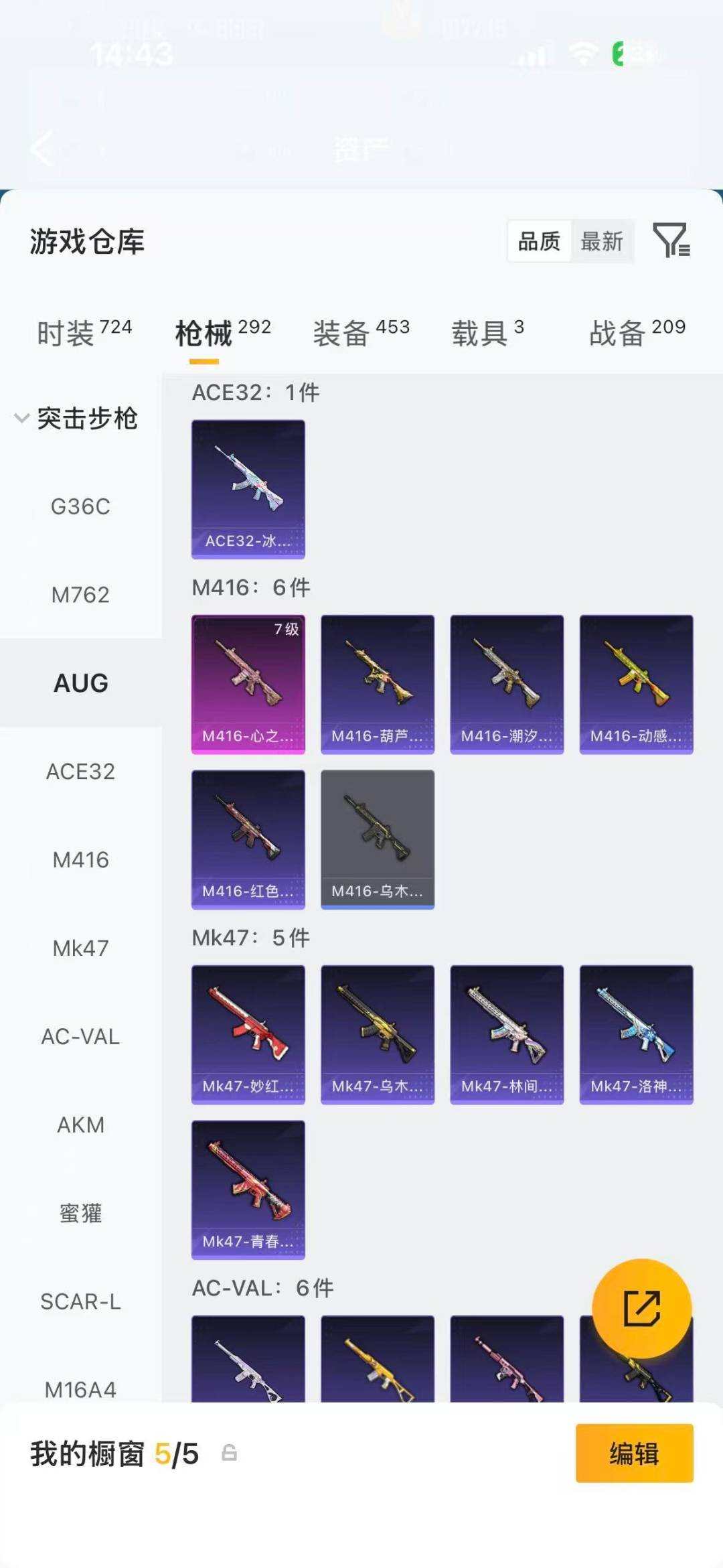Image resolution: width=723 pixels, height=1568 pixels.
Task: Open the M416-葫芦 skin tile
Action: (x=378, y=685)
